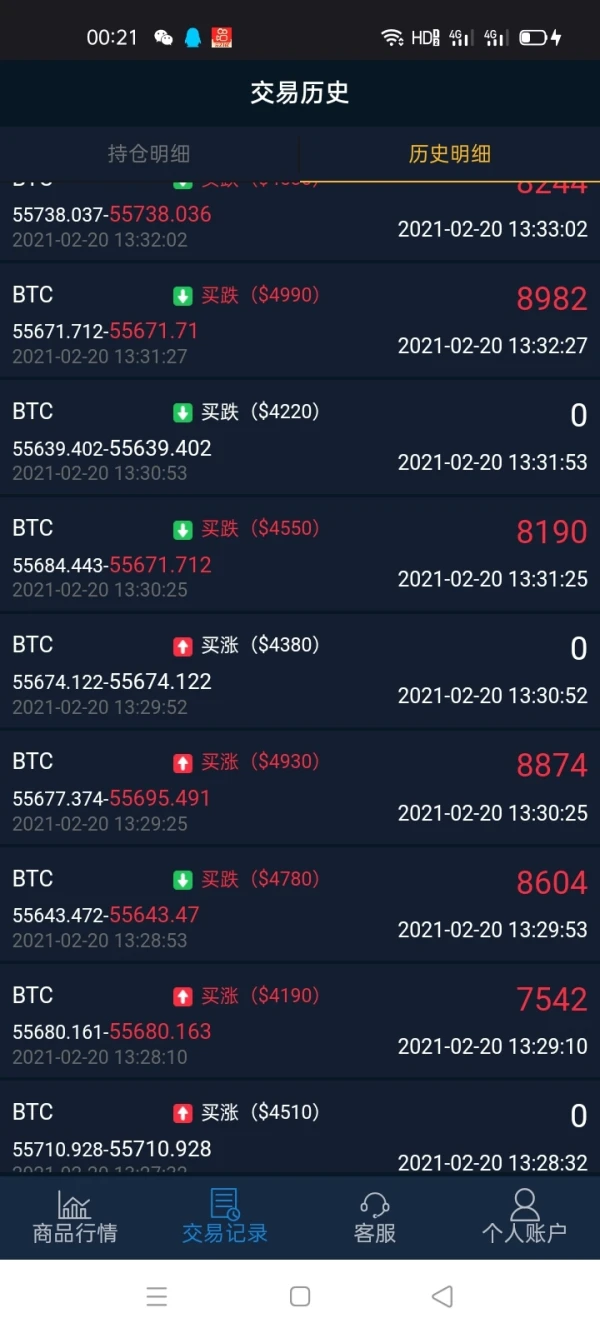This screenshot has height=1333, width=600.
Task: Switch to the 持仓明细 tab
Action: click(149, 154)
